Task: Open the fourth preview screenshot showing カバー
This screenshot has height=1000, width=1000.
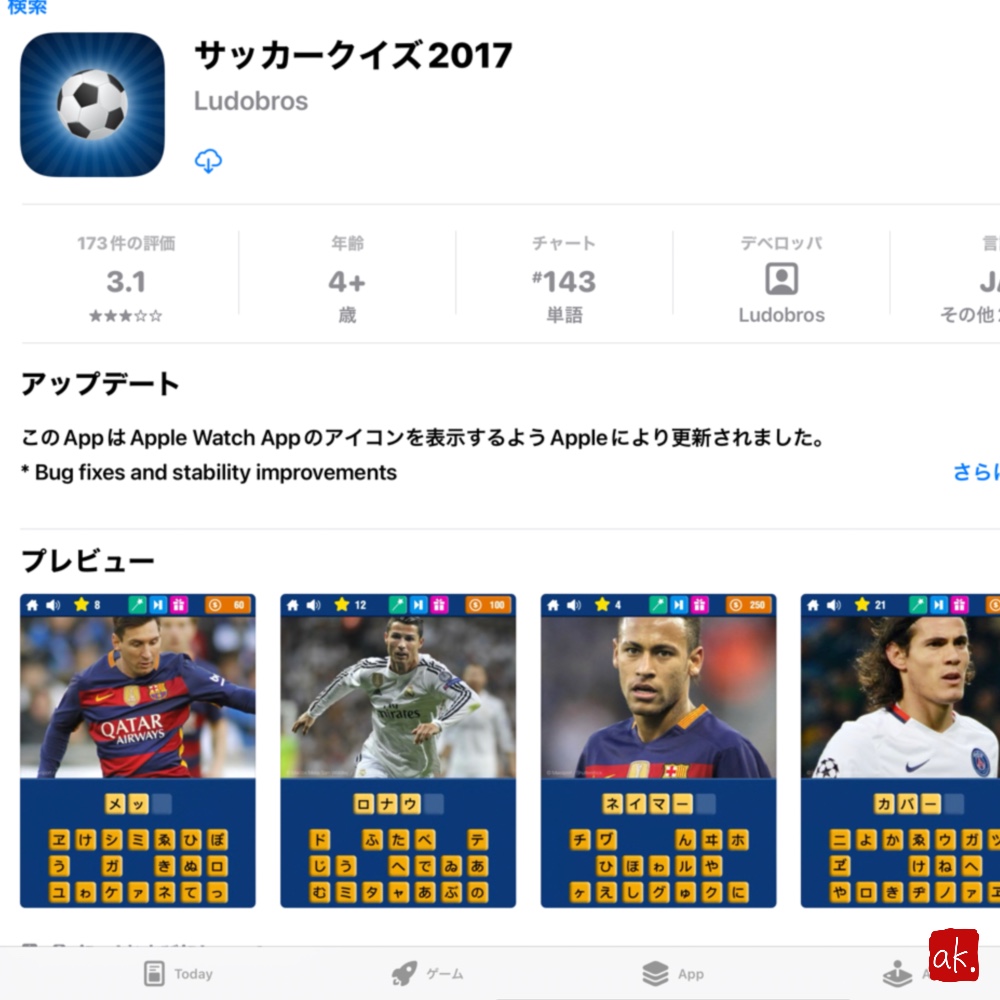Action: [900, 750]
